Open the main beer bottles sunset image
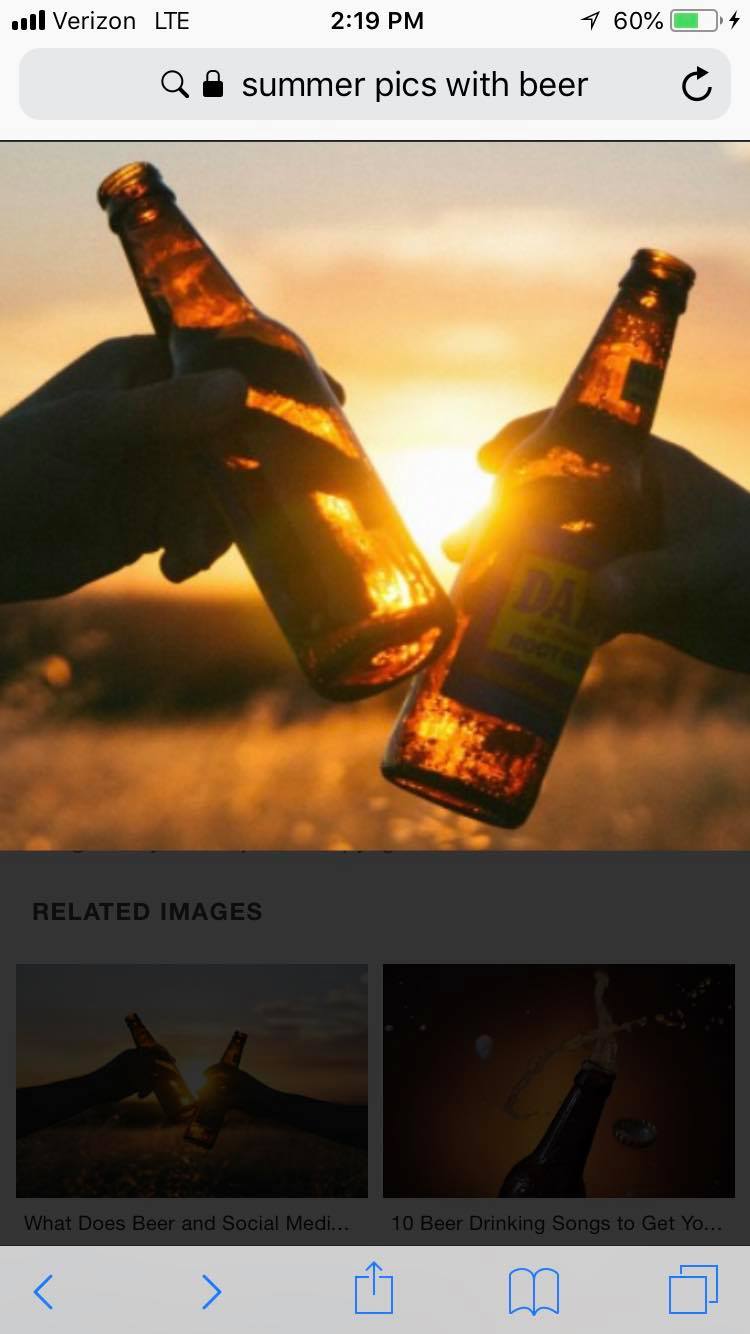The image size is (750, 1334). [x=375, y=495]
